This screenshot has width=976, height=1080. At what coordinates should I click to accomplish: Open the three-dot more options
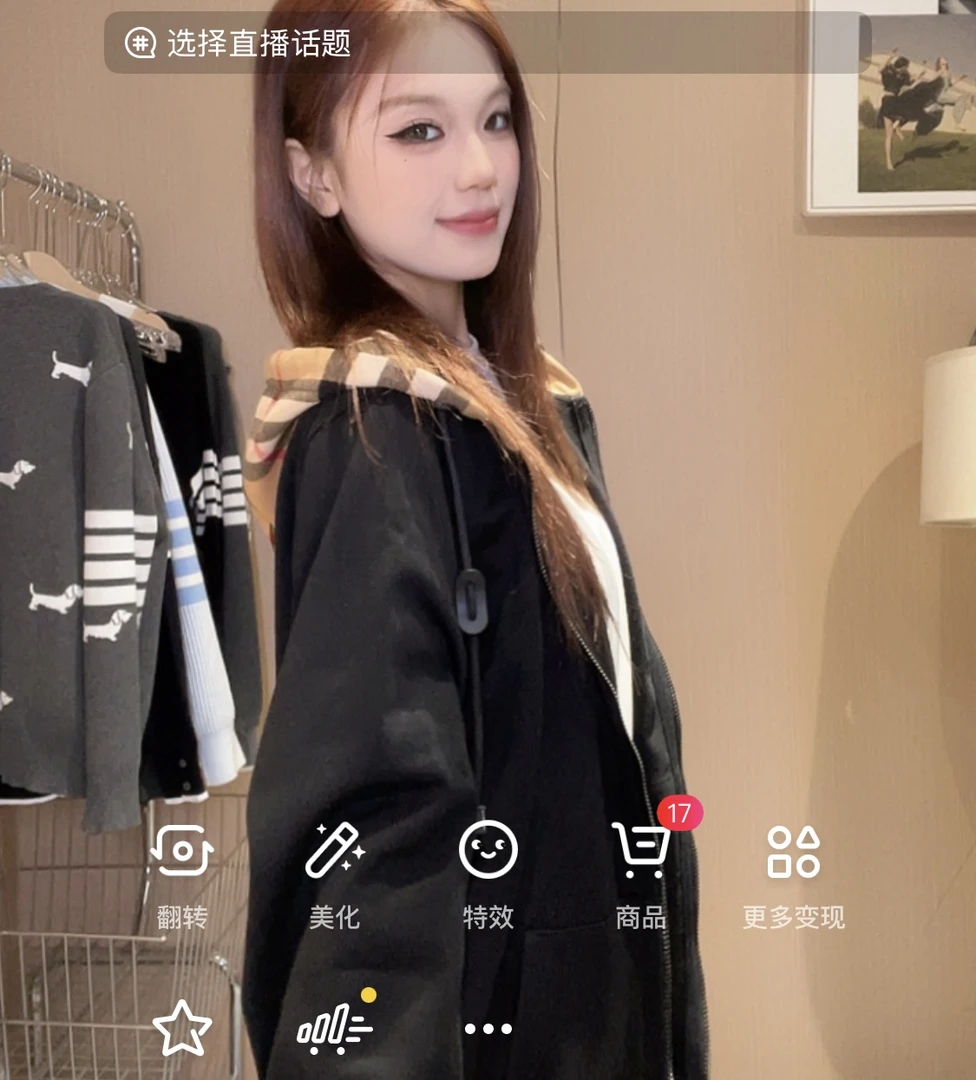(488, 1028)
